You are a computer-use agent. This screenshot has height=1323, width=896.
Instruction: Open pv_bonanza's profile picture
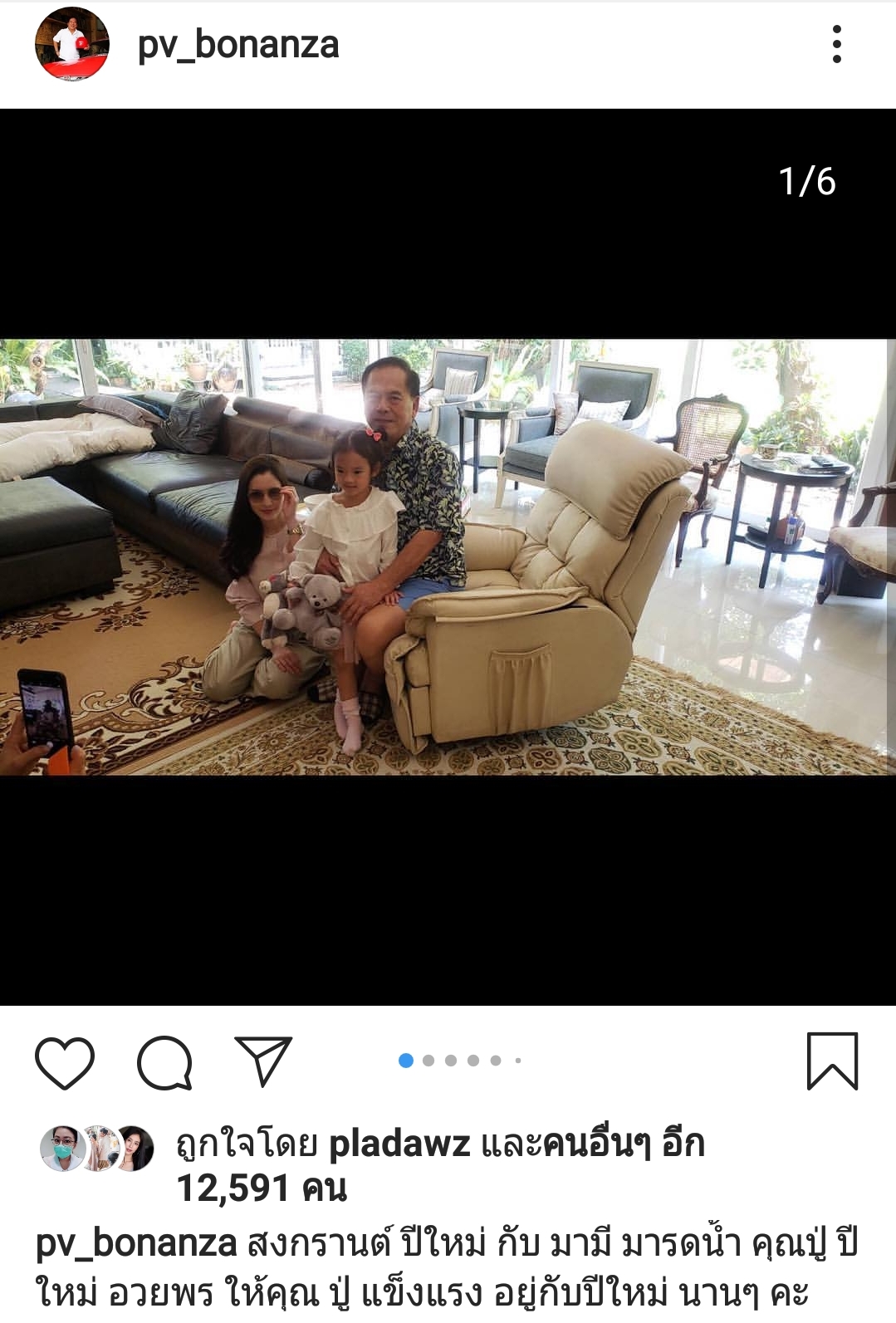71,44
